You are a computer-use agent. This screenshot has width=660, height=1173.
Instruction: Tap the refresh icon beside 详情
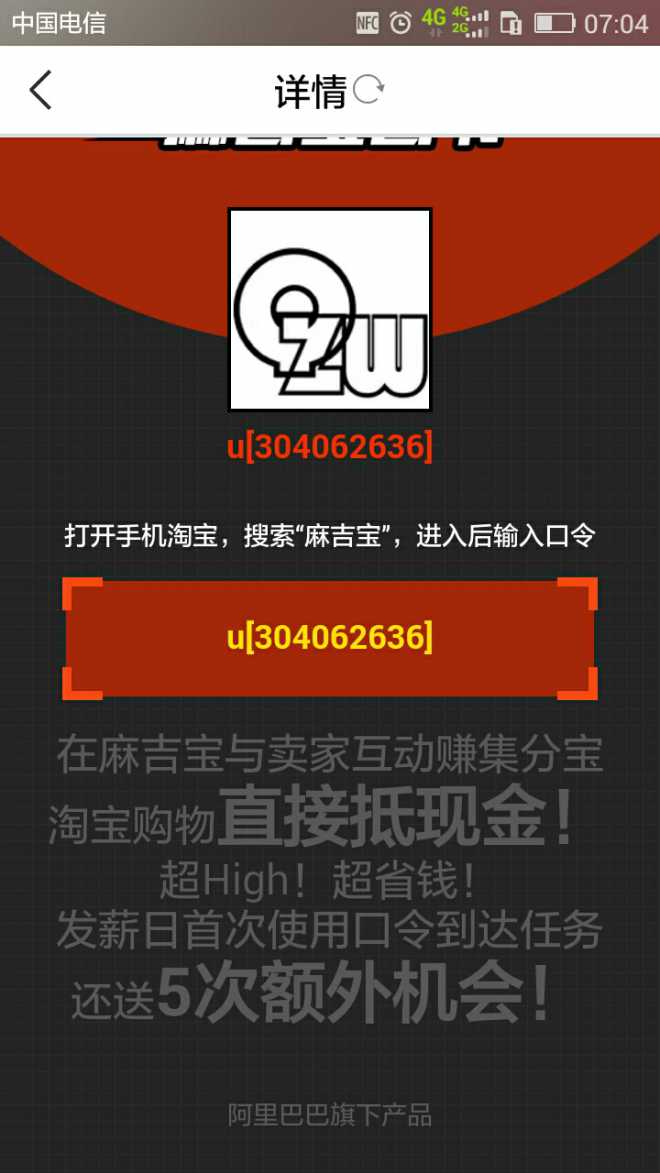pos(368,89)
